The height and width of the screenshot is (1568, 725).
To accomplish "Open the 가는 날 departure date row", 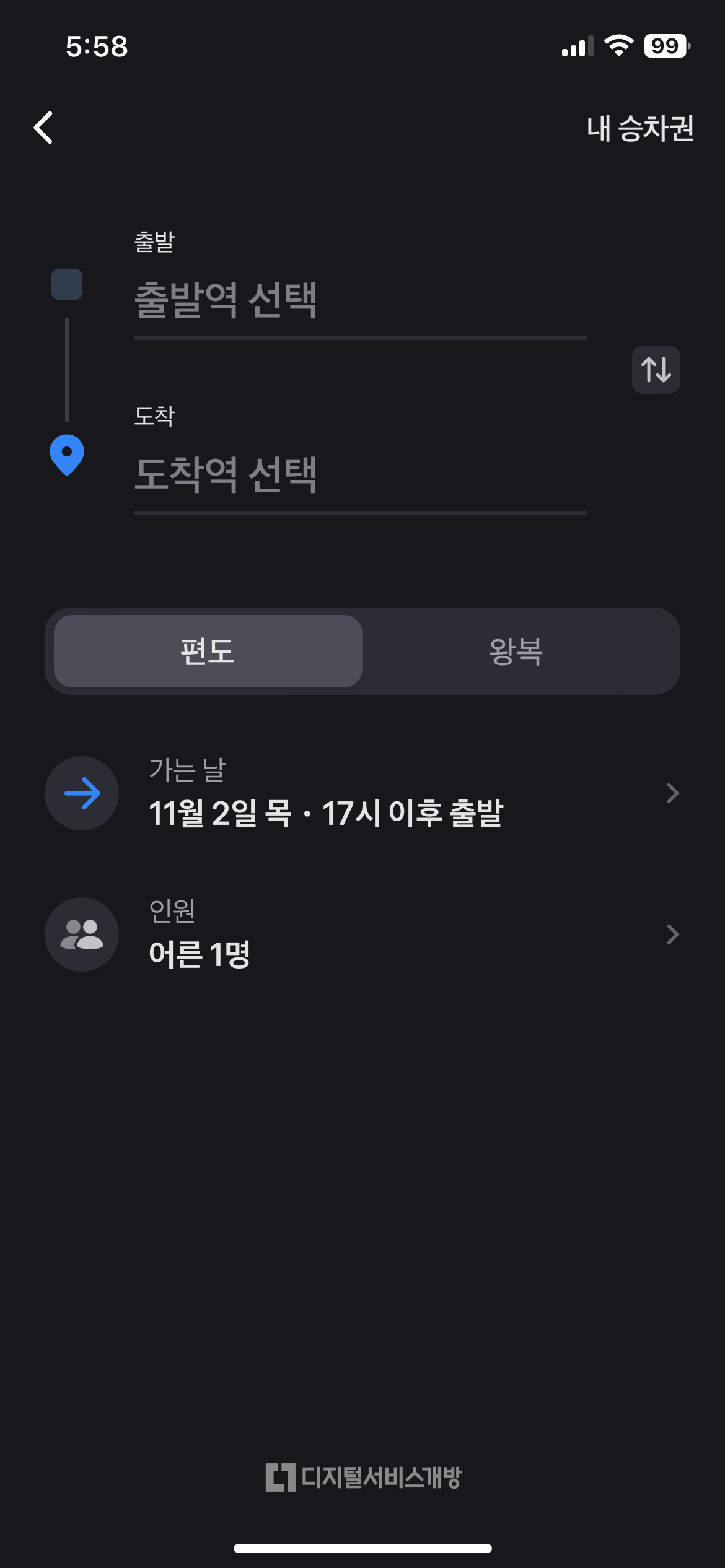I will [x=362, y=793].
